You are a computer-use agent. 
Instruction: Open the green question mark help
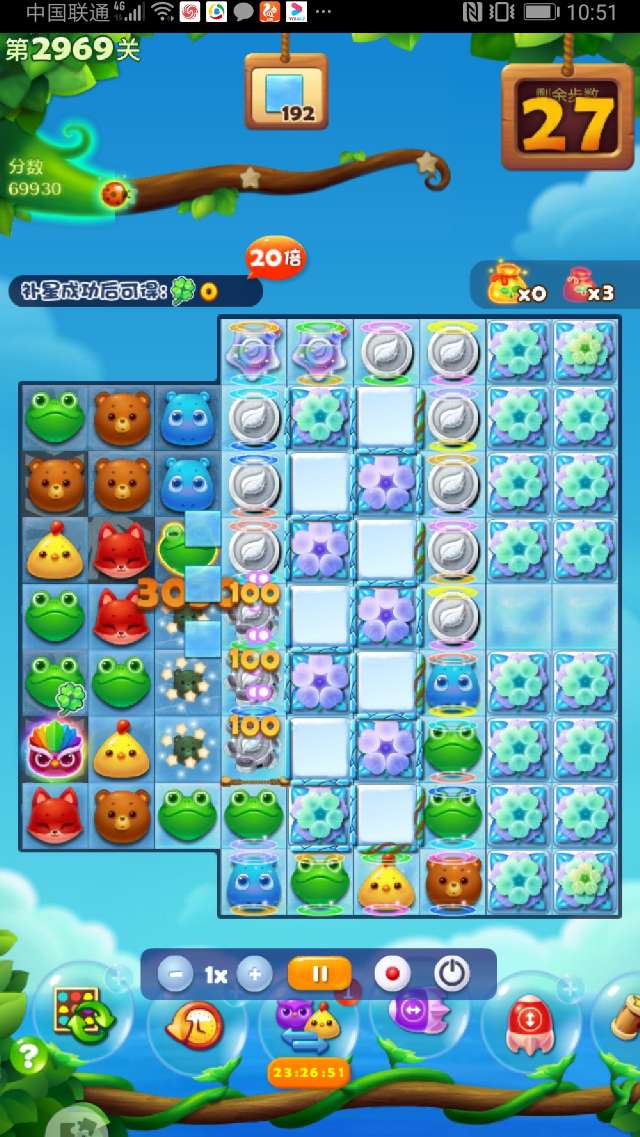(28, 1054)
